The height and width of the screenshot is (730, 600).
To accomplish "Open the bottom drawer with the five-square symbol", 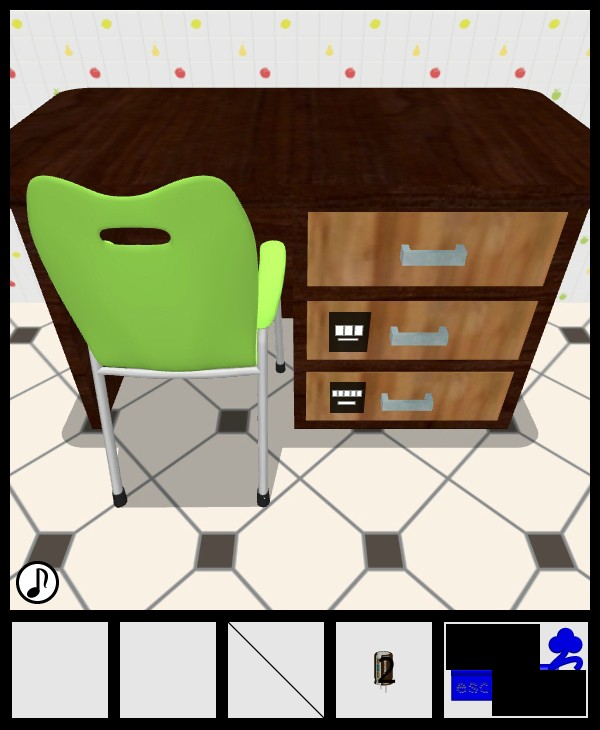I will pyautogui.click(x=408, y=399).
